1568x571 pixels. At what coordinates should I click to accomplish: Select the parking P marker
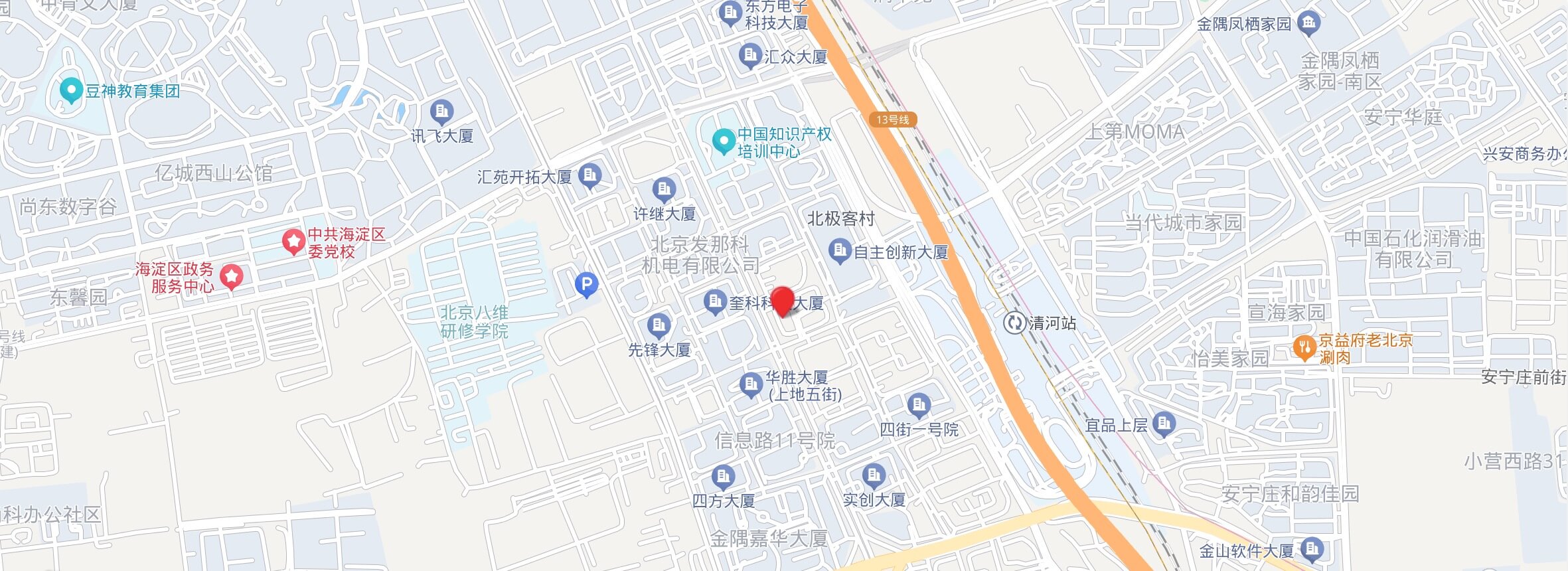tap(586, 285)
